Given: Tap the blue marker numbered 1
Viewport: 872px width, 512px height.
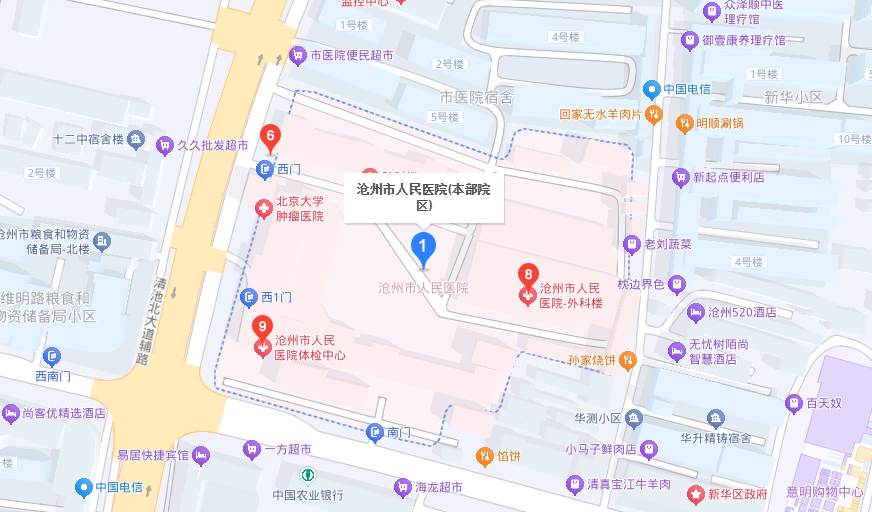Looking at the screenshot, I should [x=424, y=247].
